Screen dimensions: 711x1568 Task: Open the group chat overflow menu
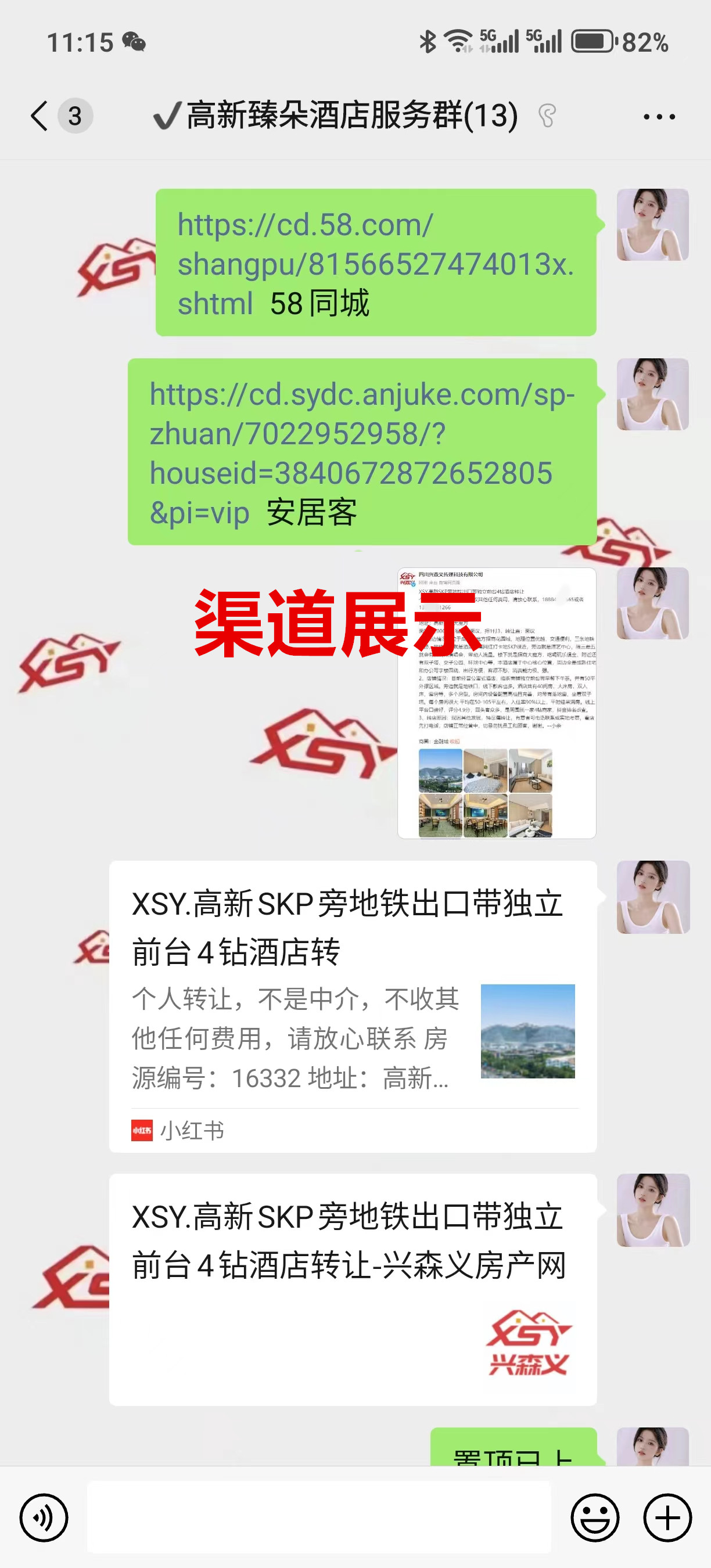[659, 116]
